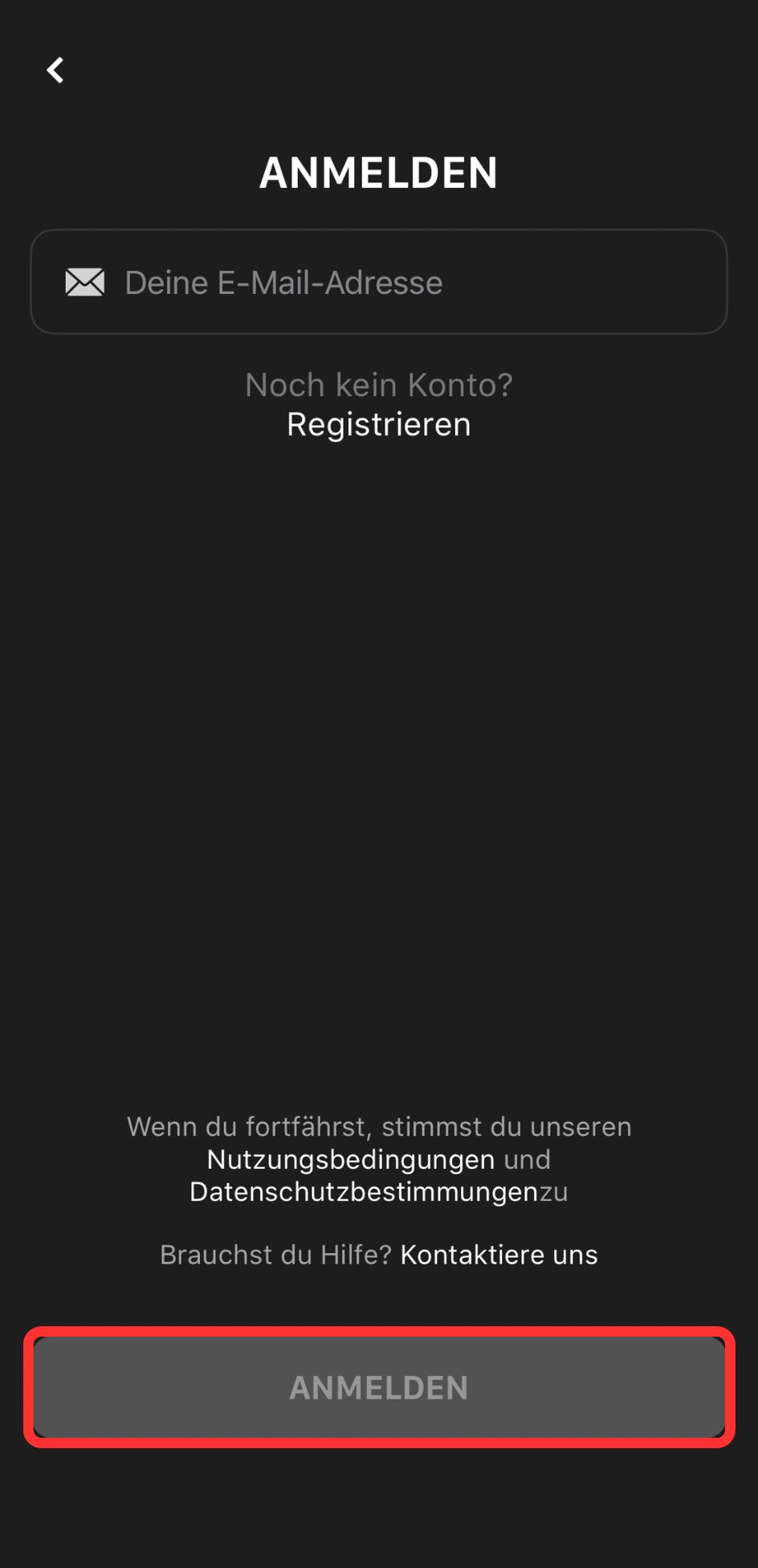Go back using the arrow icon
The height and width of the screenshot is (1568, 758).
click(x=55, y=71)
